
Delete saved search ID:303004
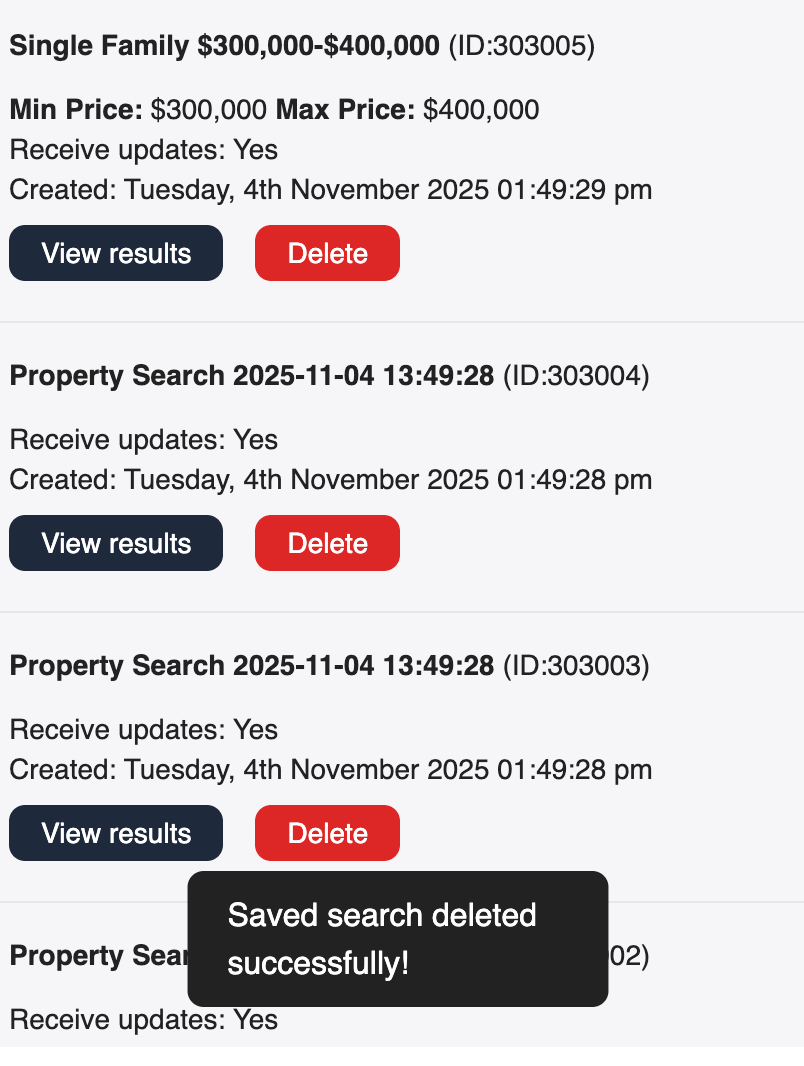pos(327,543)
